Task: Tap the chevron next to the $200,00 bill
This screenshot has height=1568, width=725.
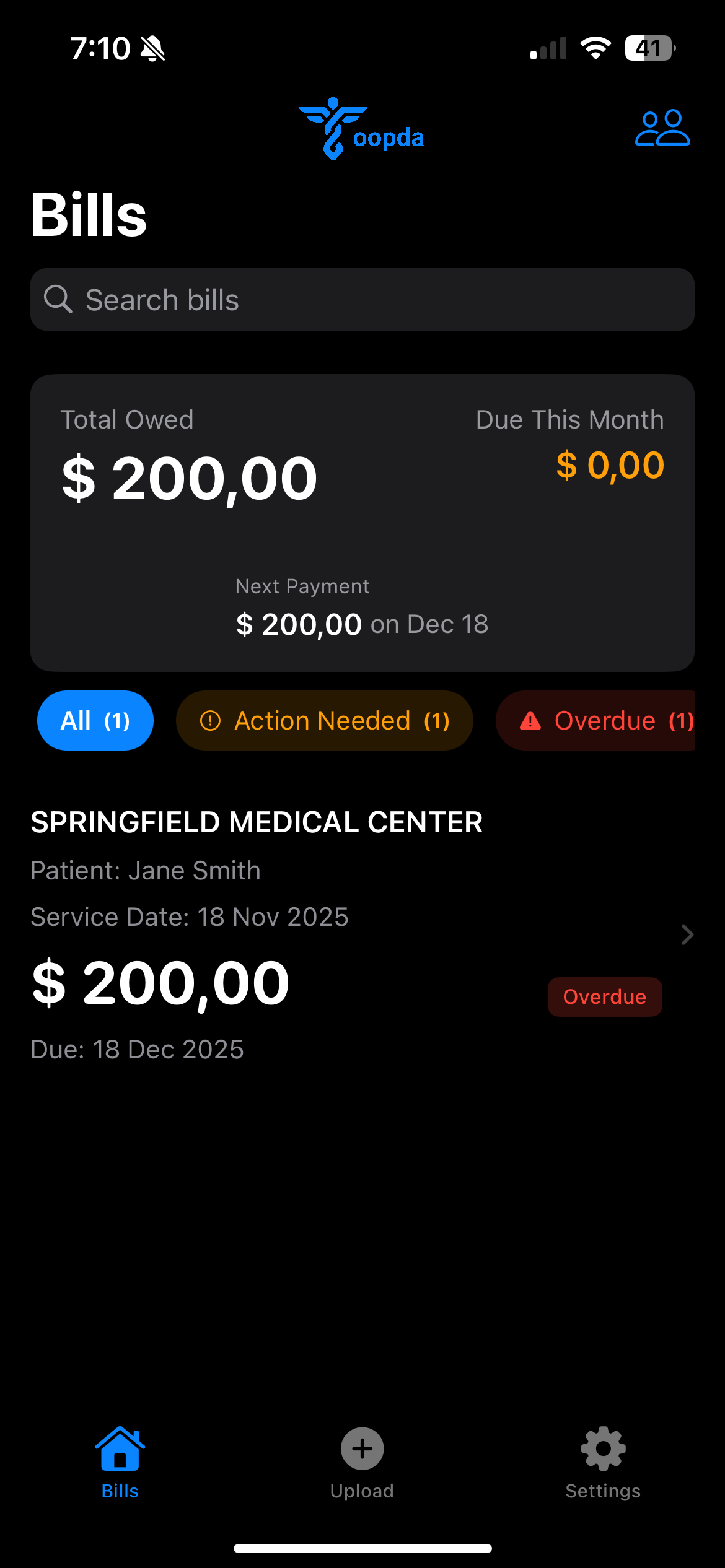Action: pos(687,934)
